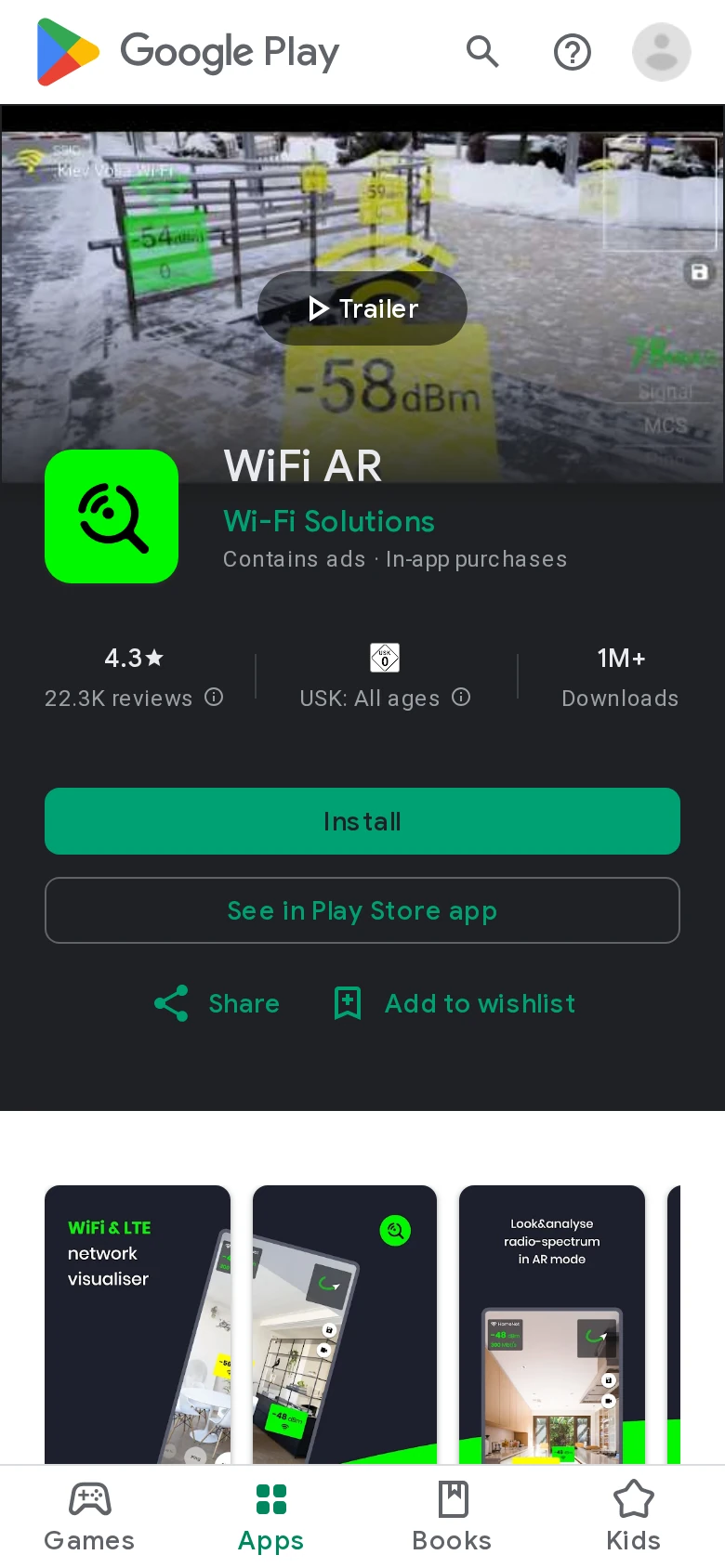The image size is (725, 1568).
Task: Switch to the Apps tab
Action: [x=271, y=1517]
